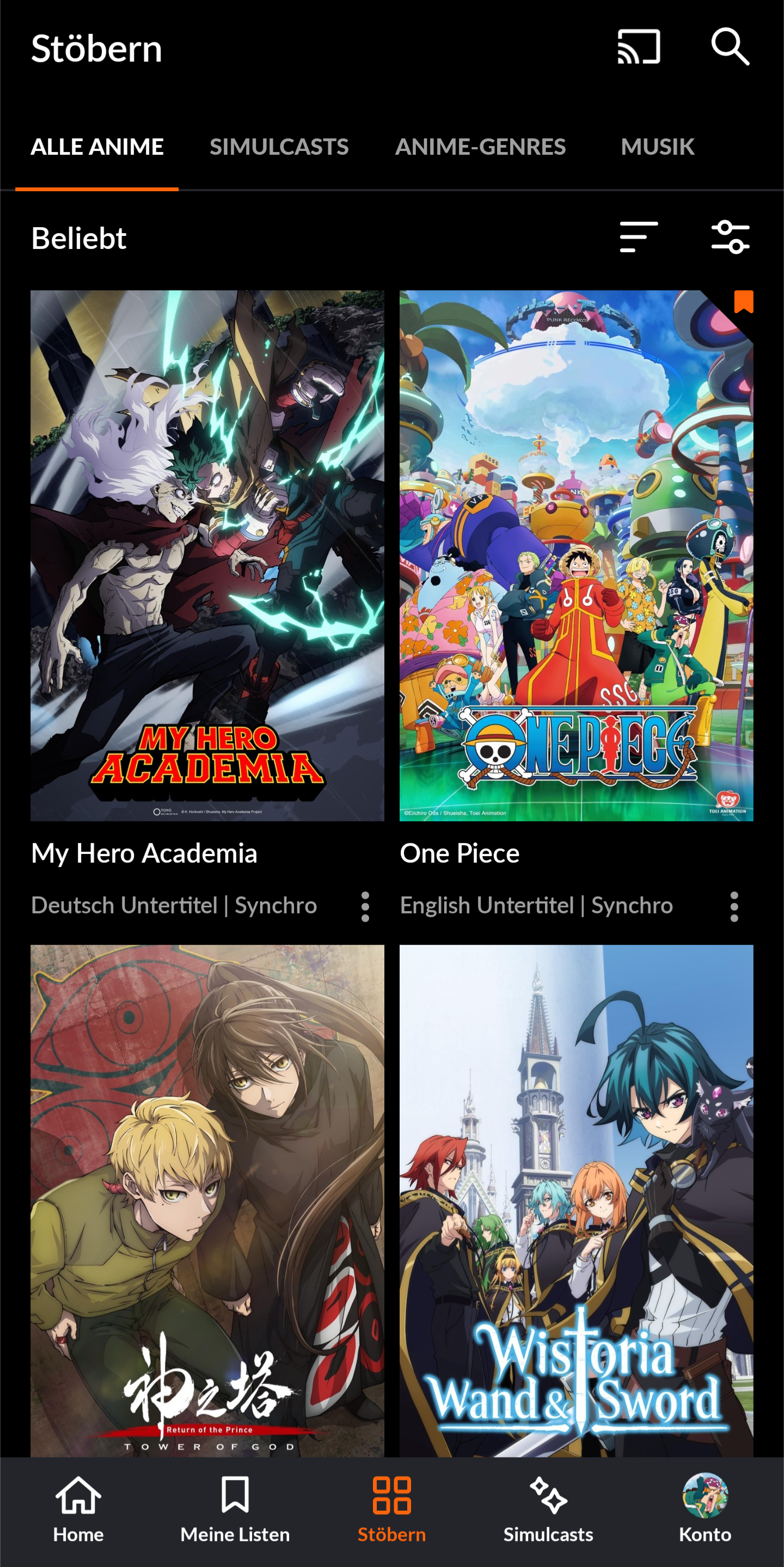Open Simulcasts in bottom navigation

tap(548, 1510)
